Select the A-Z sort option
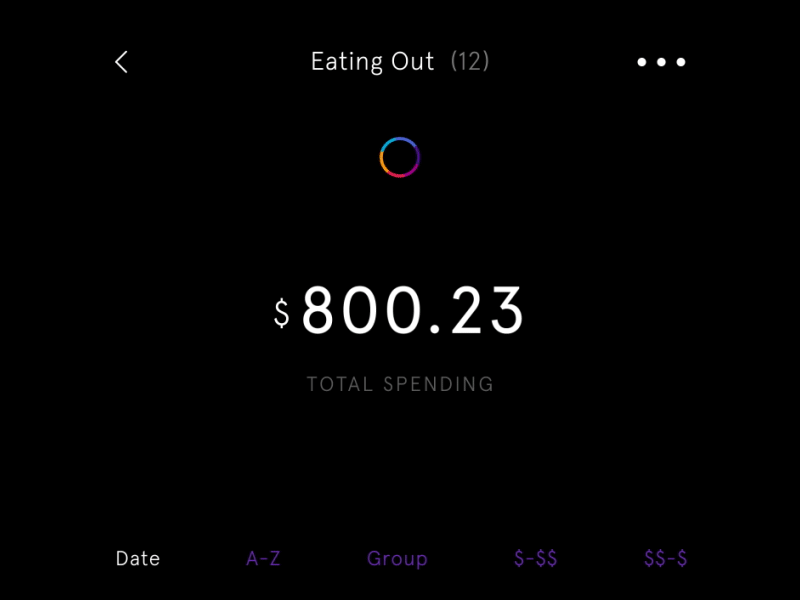 (x=263, y=559)
